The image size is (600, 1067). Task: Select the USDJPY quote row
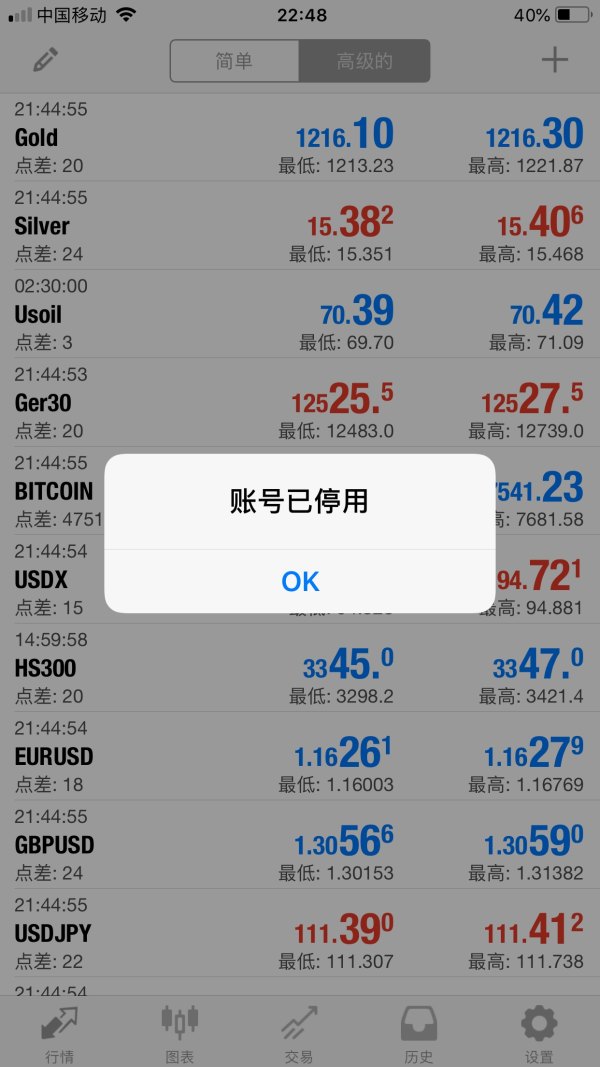click(x=300, y=933)
